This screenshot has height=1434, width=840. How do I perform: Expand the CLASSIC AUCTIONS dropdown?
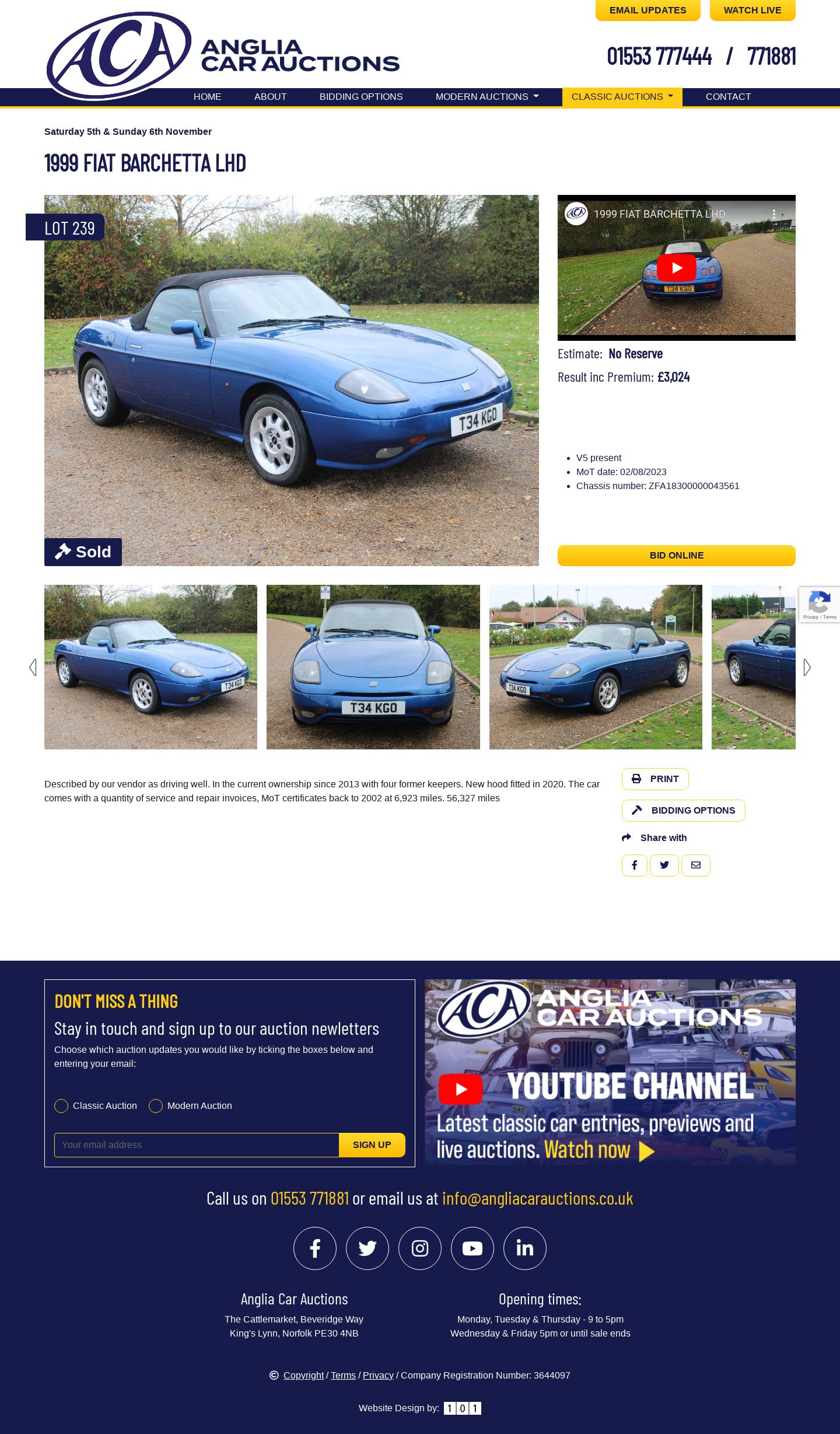pos(622,97)
